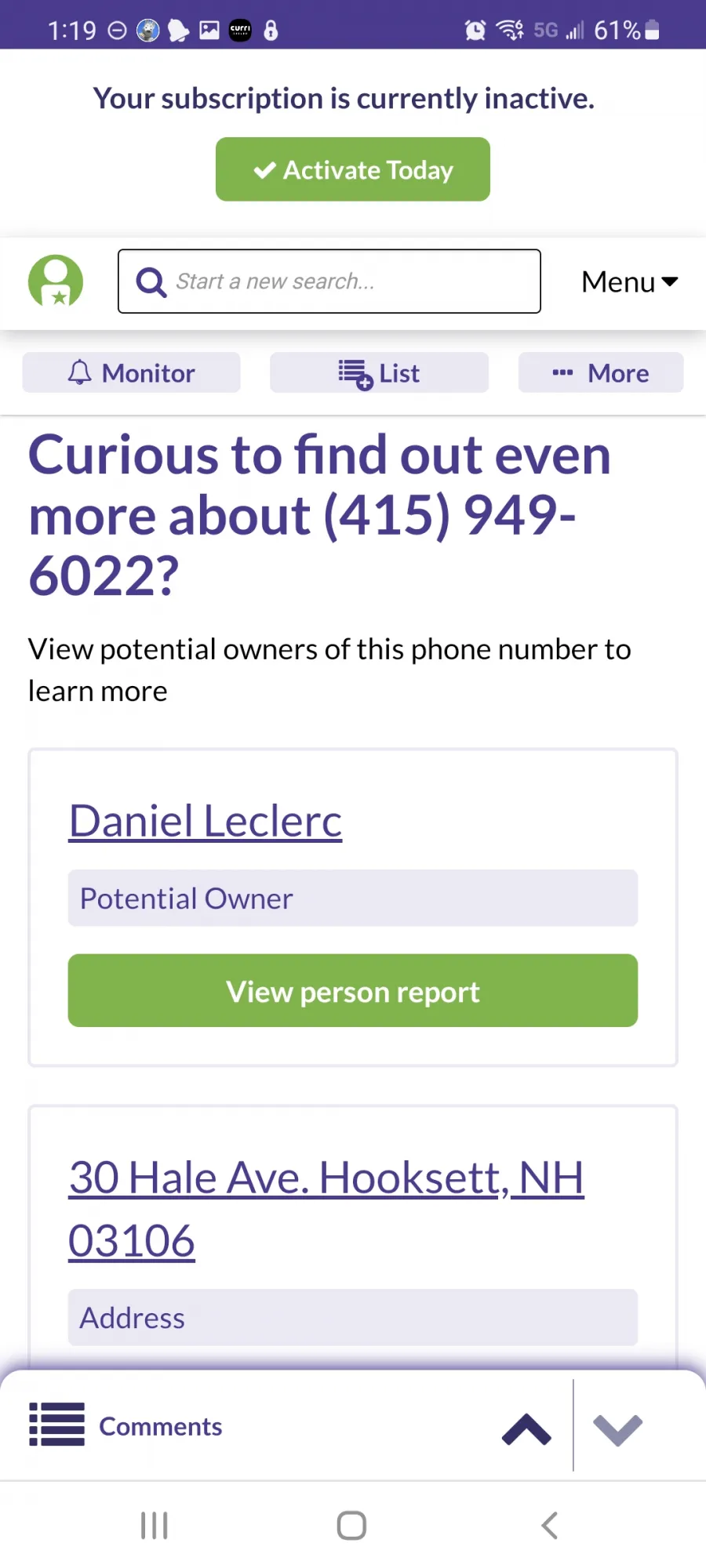Tap the Monitor bell button

(131, 372)
